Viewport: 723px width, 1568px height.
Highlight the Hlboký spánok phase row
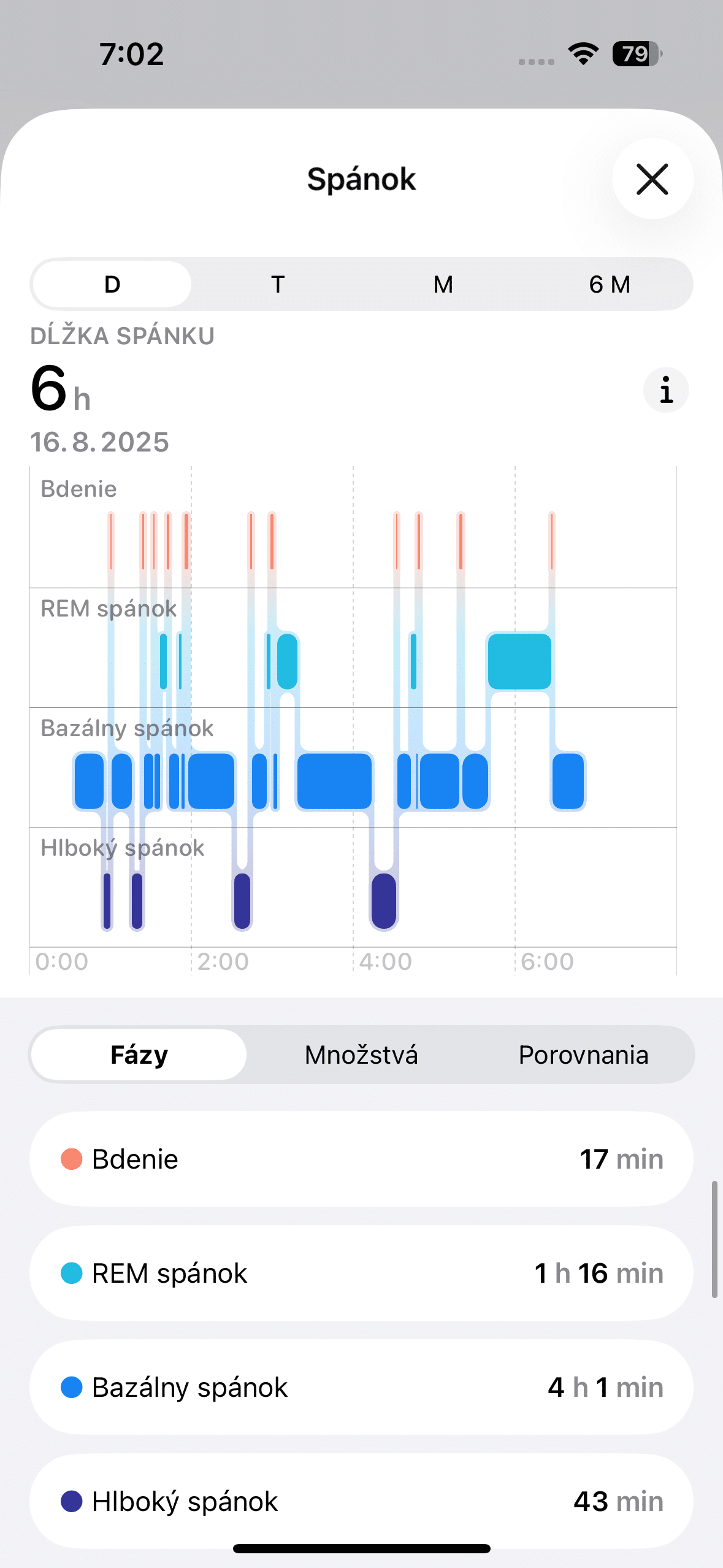361,1501
